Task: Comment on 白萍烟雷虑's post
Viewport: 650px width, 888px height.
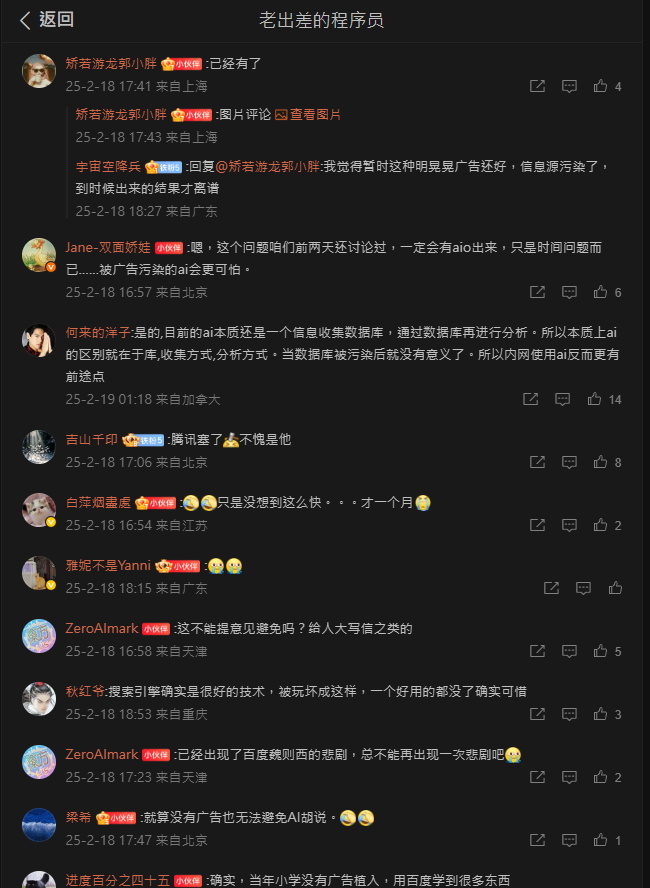Action: (x=569, y=525)
